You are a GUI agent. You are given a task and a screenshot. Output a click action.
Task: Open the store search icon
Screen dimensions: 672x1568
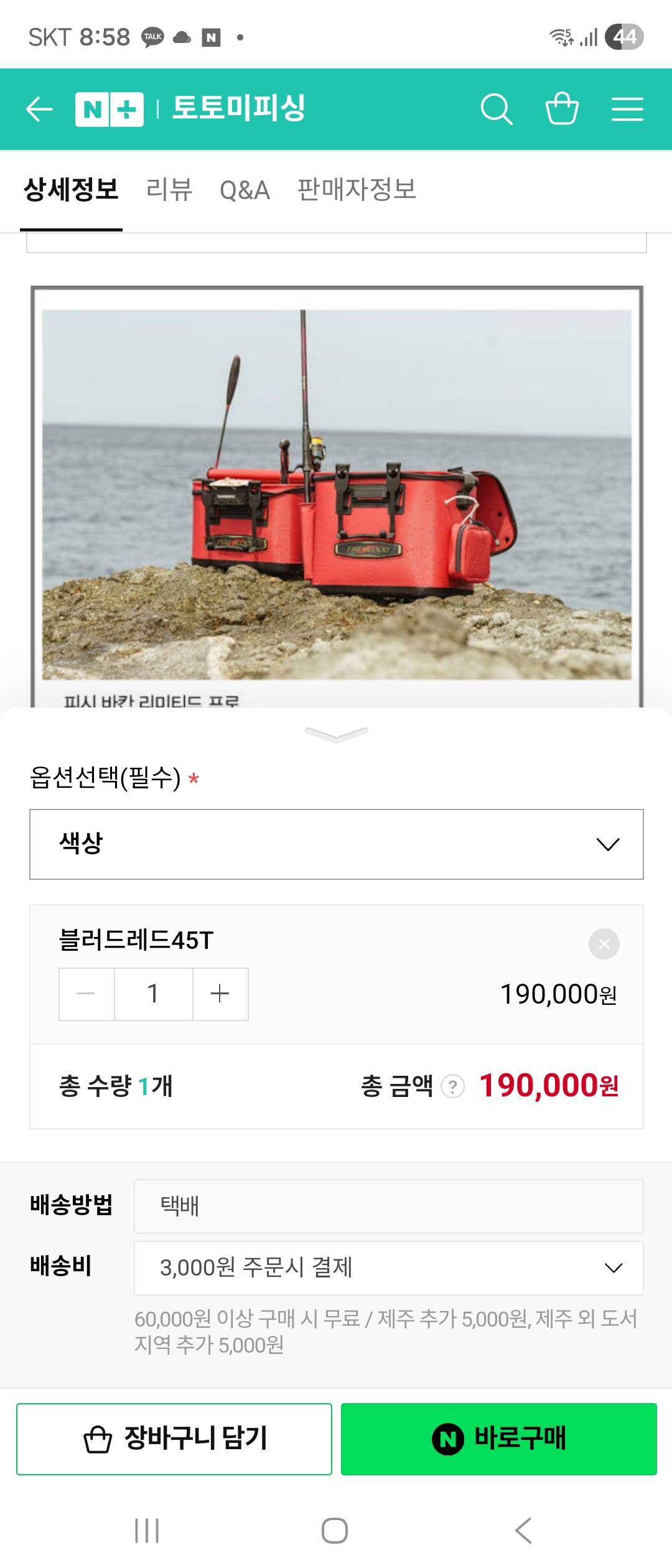tap(496, 110)
